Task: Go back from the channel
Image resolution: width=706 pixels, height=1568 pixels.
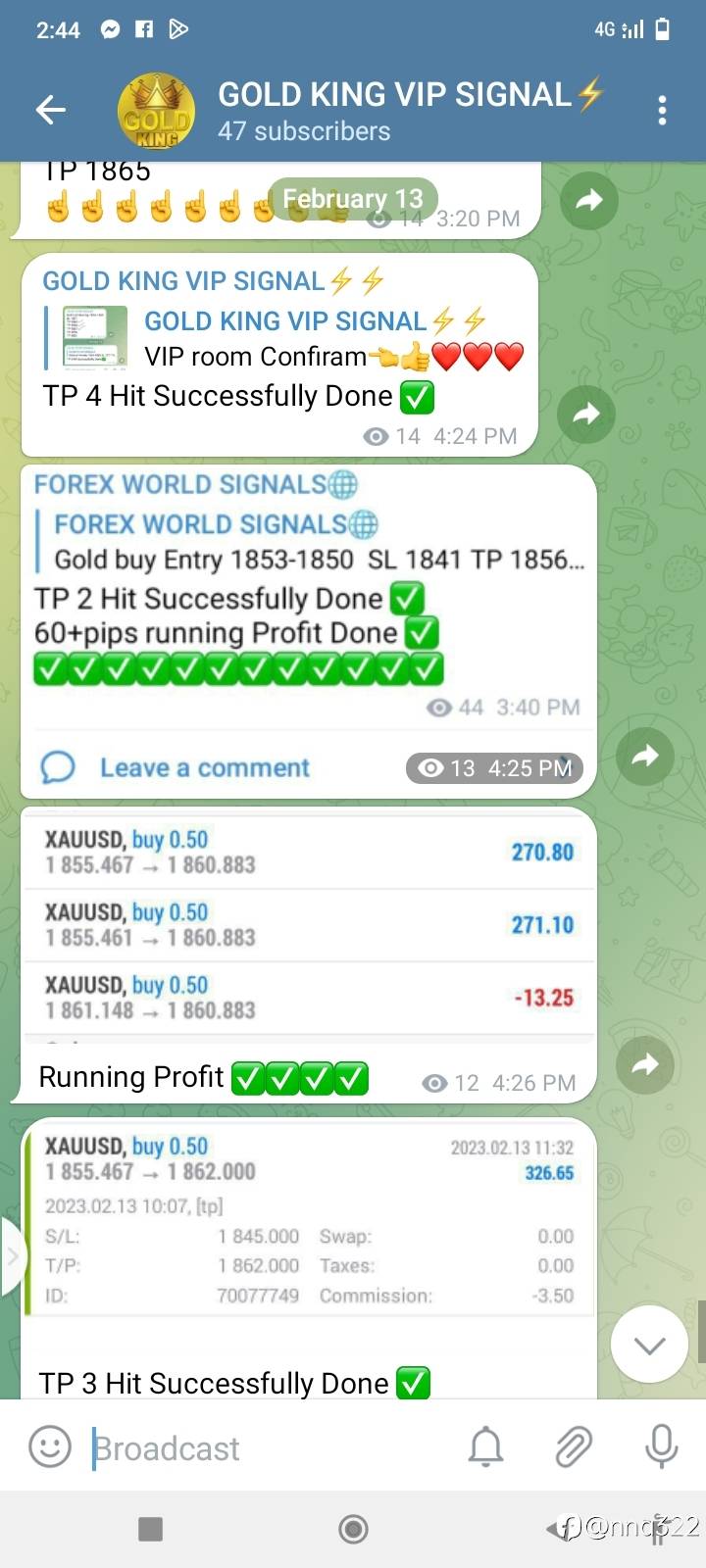Action: click(51, 110)
